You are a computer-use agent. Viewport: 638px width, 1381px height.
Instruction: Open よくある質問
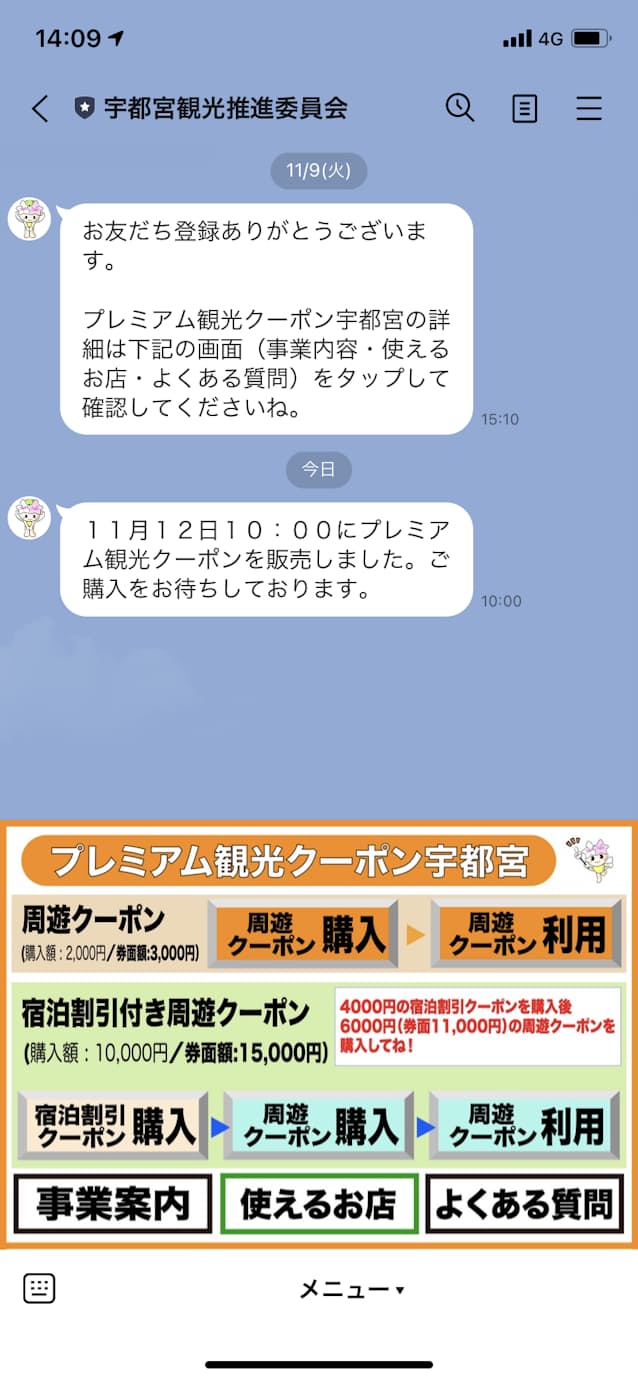[525, 1203]
